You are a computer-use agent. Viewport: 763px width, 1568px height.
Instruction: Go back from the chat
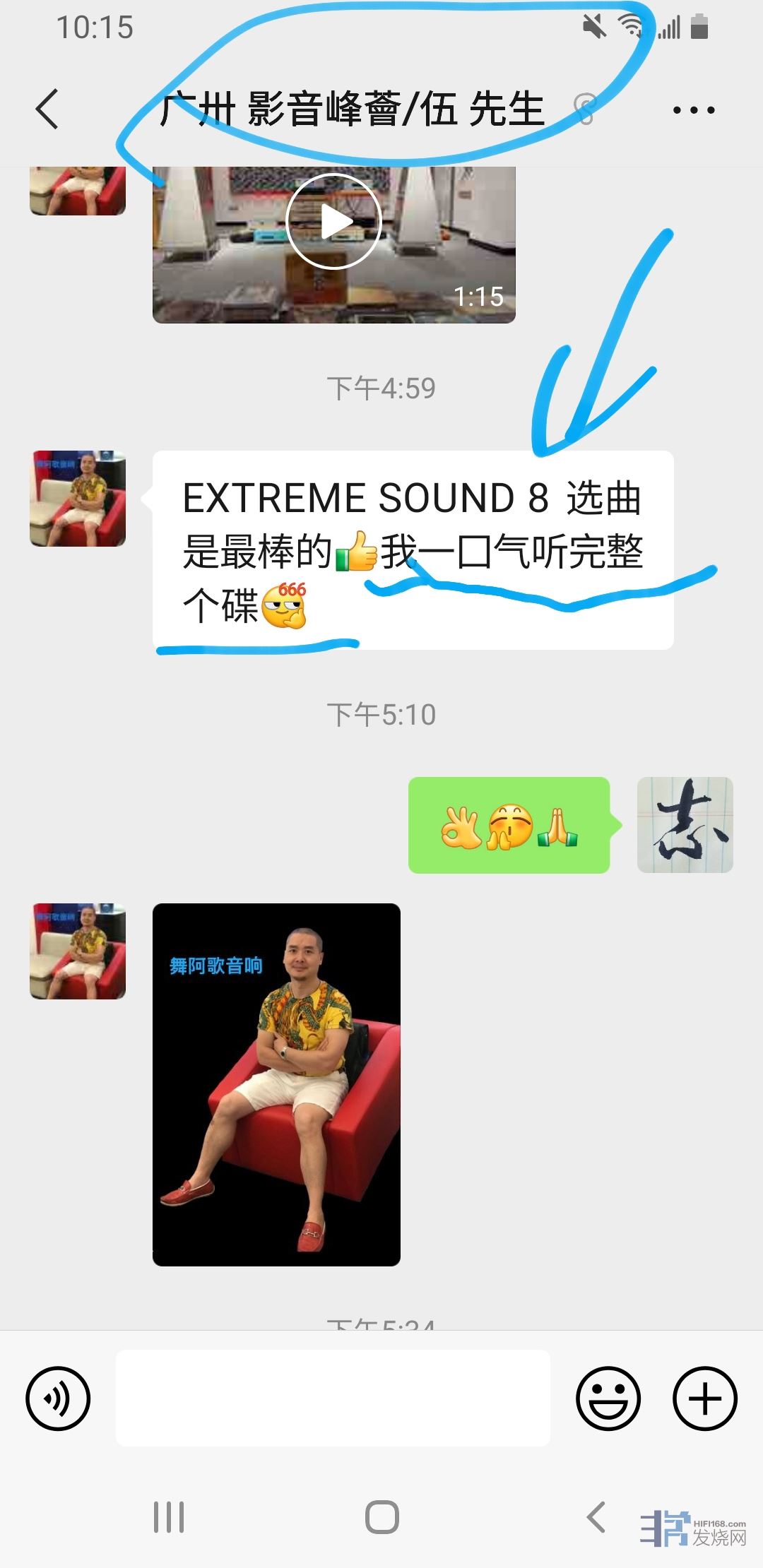click(x=47, y=109)
